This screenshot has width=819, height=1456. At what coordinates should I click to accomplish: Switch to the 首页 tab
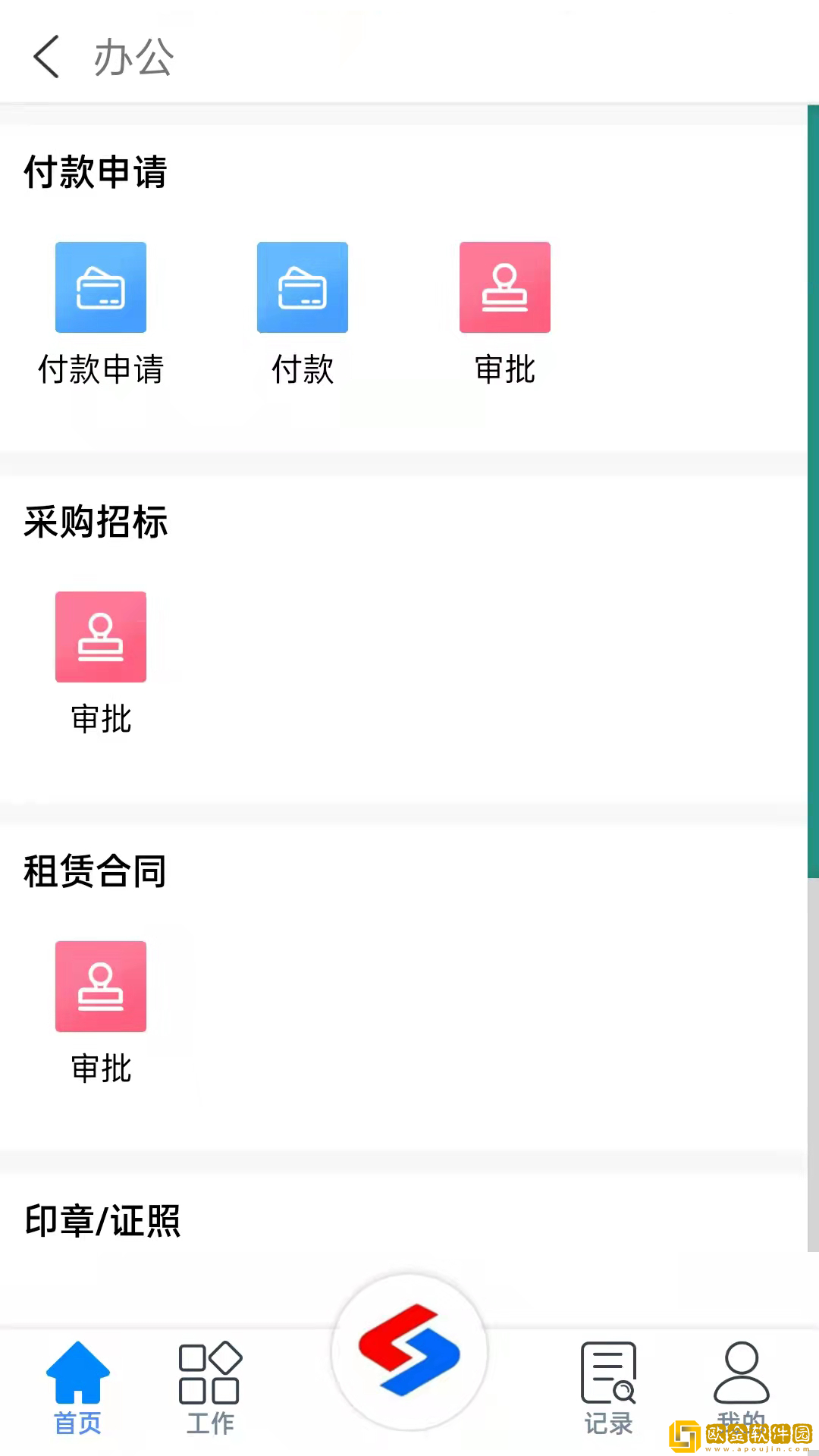point(77,1388)
